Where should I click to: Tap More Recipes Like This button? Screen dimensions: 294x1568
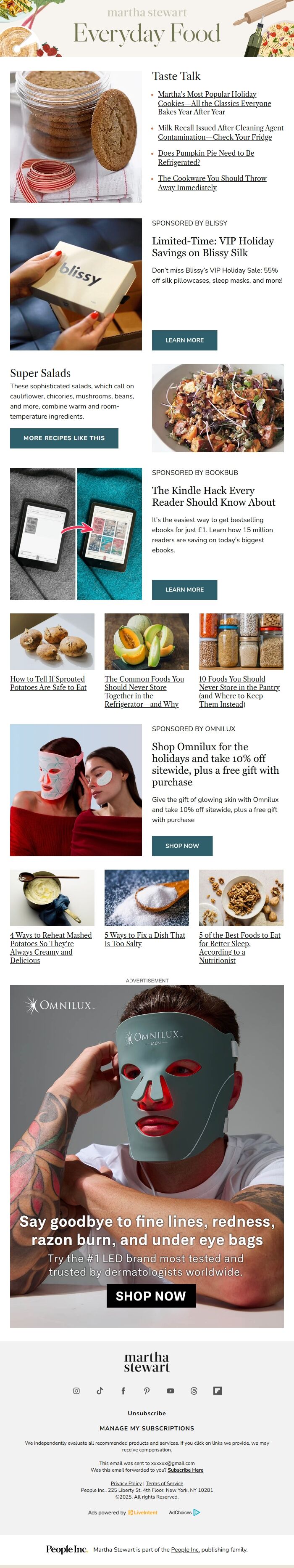click(x=64, y=438)
